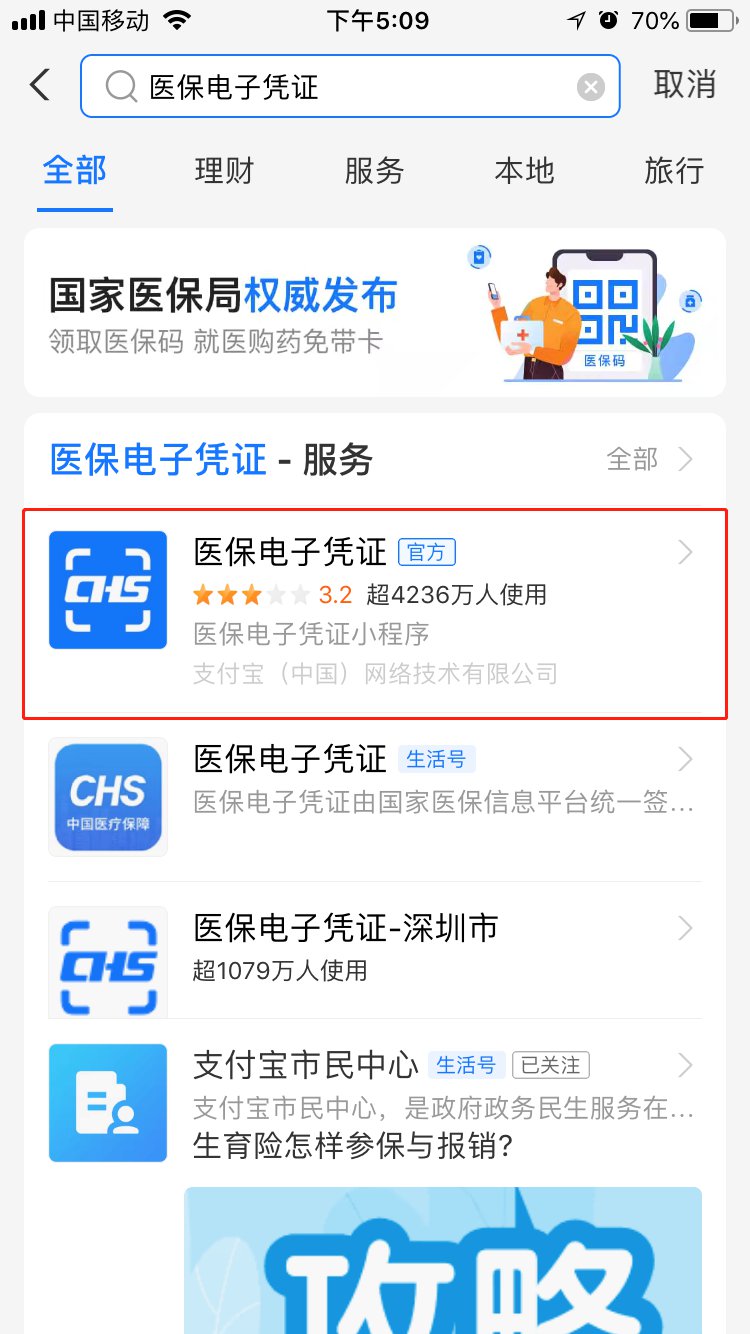750x1334 pixels.
Task: Open the 国家医保局权威发布 banner
Action: pyautogui.click(x=375, y=312)
